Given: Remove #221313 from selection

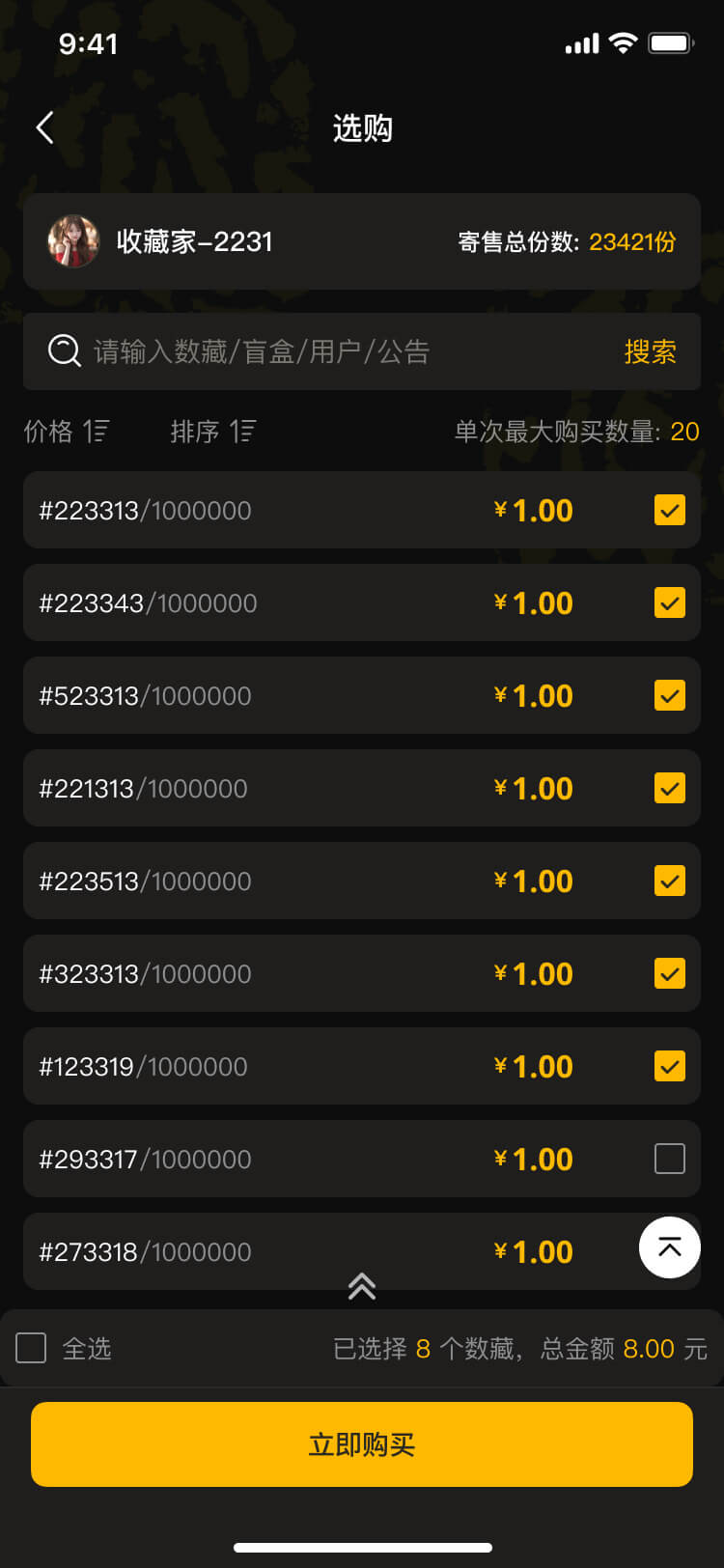Looking at the screenshot, I should tap(670, 788).
